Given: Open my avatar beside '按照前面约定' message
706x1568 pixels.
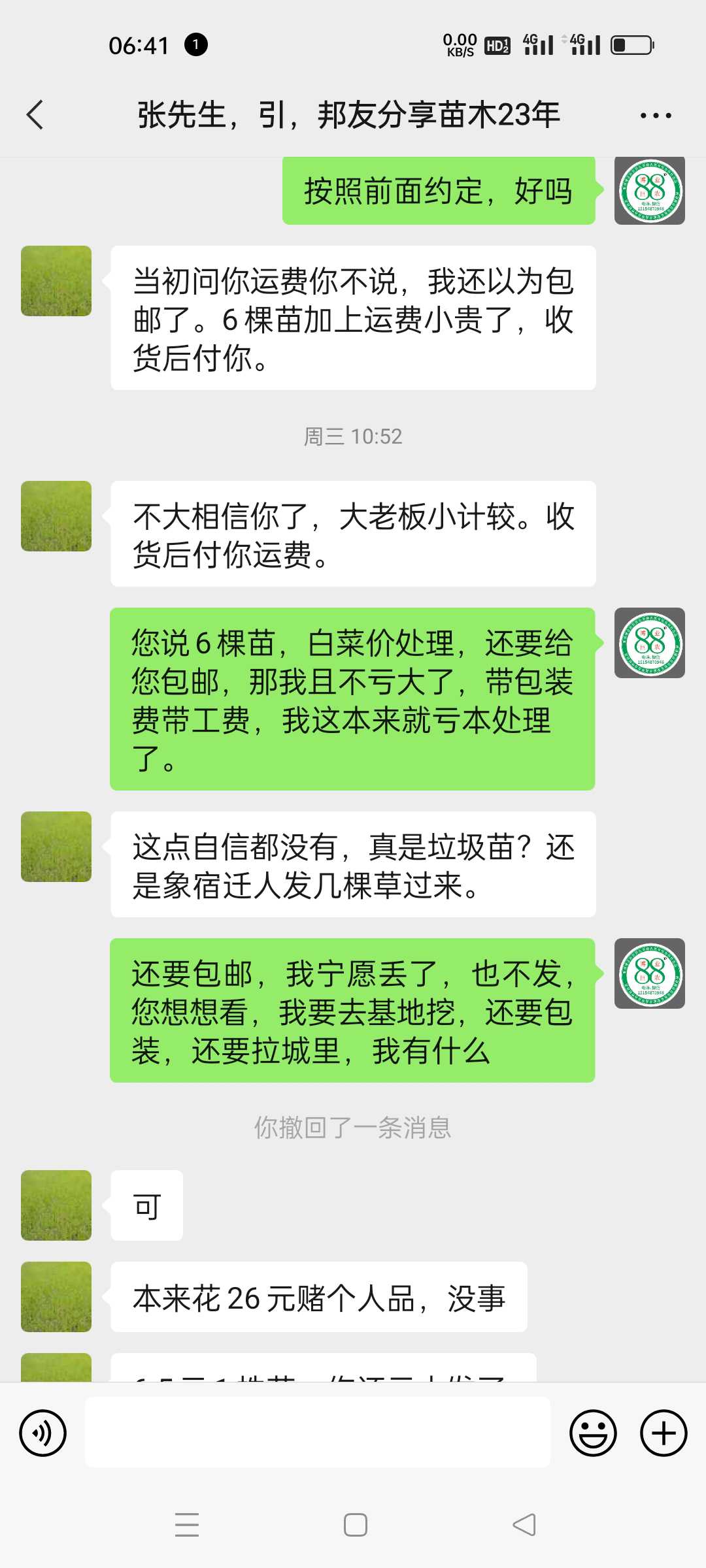Looking at the screenshot, I should click(x=650, y=190).
